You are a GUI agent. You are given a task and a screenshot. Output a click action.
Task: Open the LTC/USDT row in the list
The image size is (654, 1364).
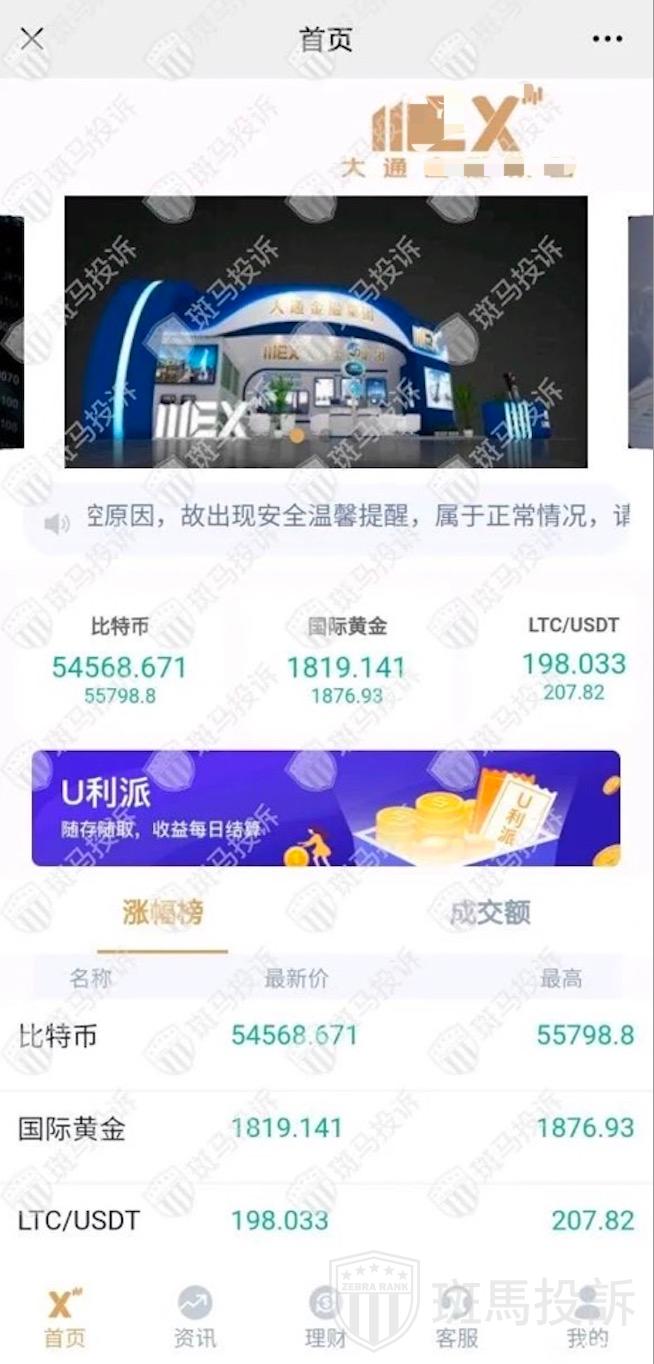click(326, 1220)
